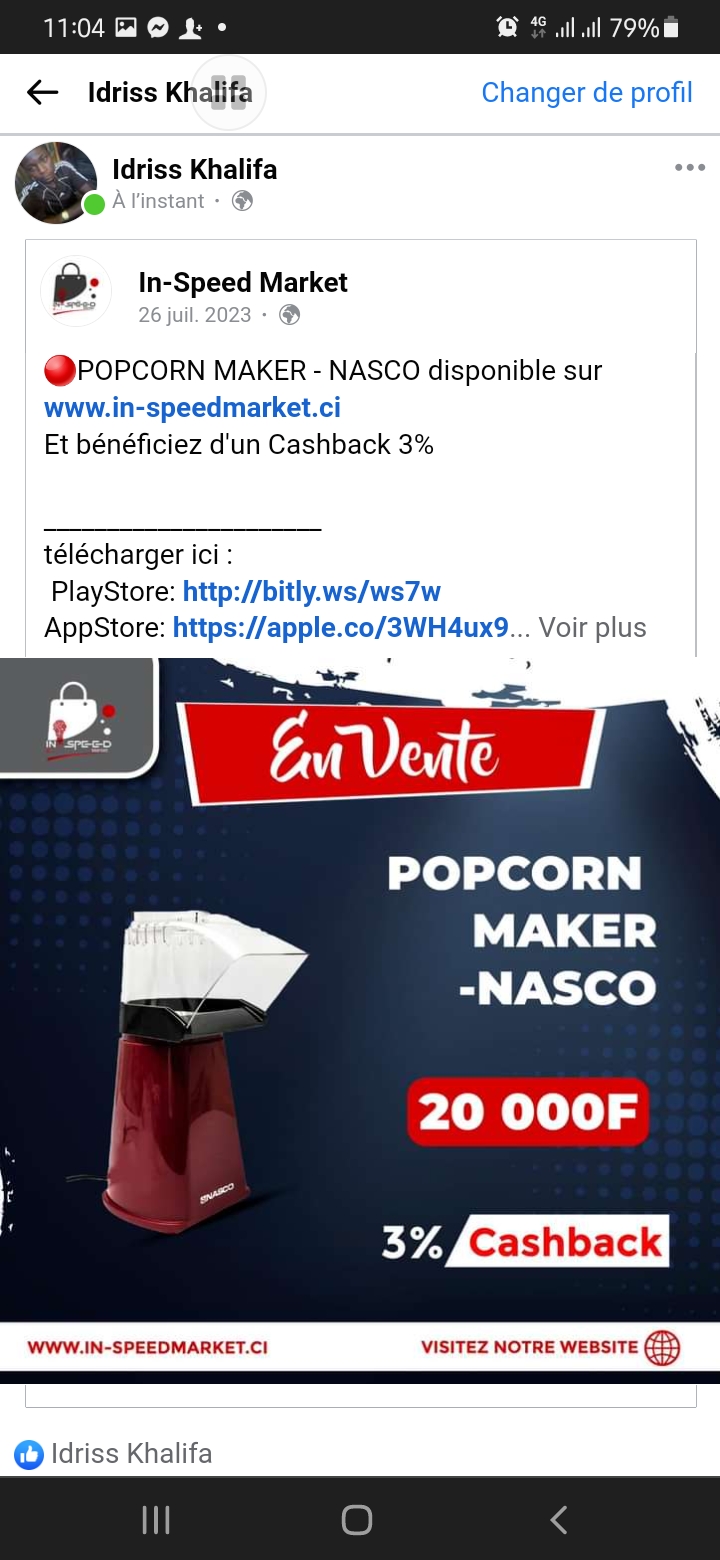Open the Popcorn Maker post image
Viewport: 720px width, 1560px height.
click(360, 1020)
